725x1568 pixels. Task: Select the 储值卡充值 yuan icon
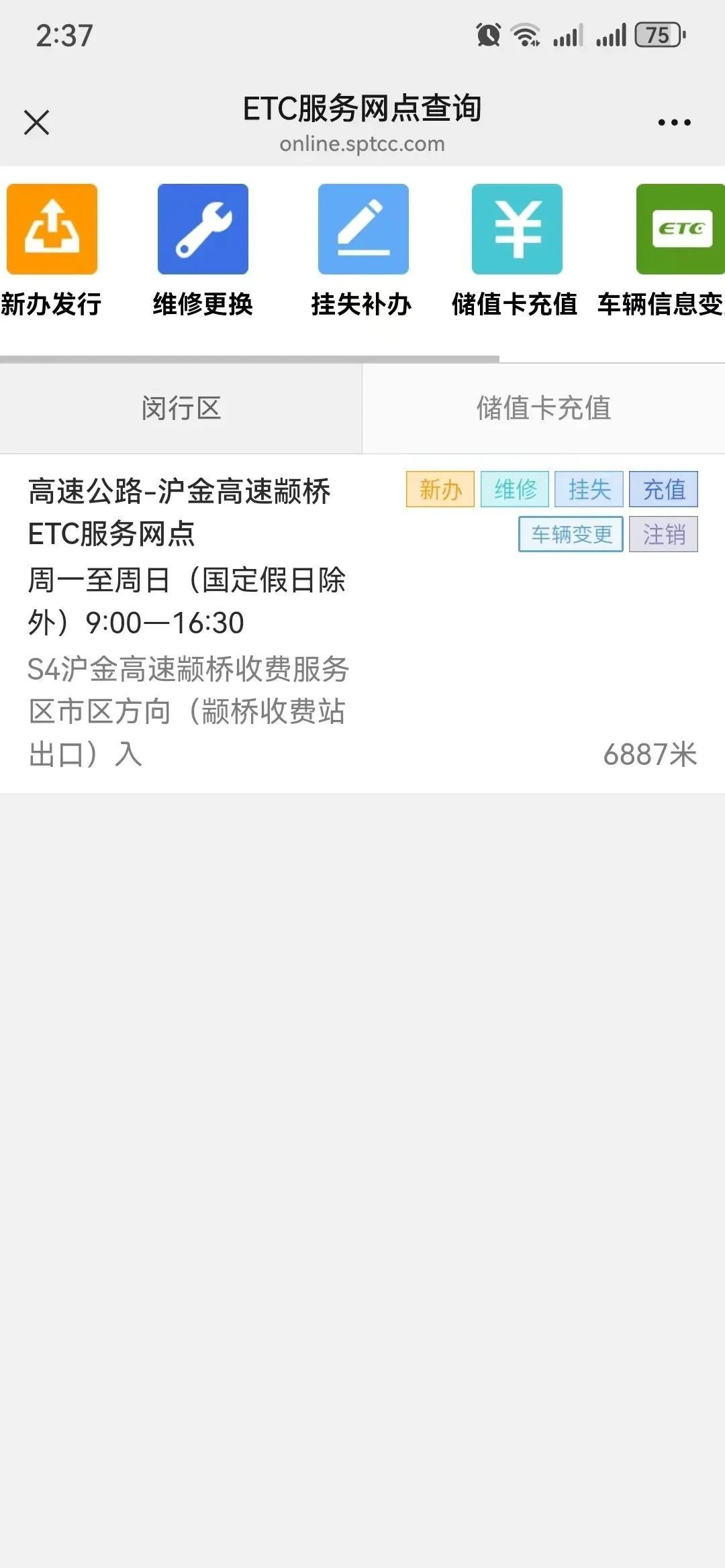(x=517, y=229)
